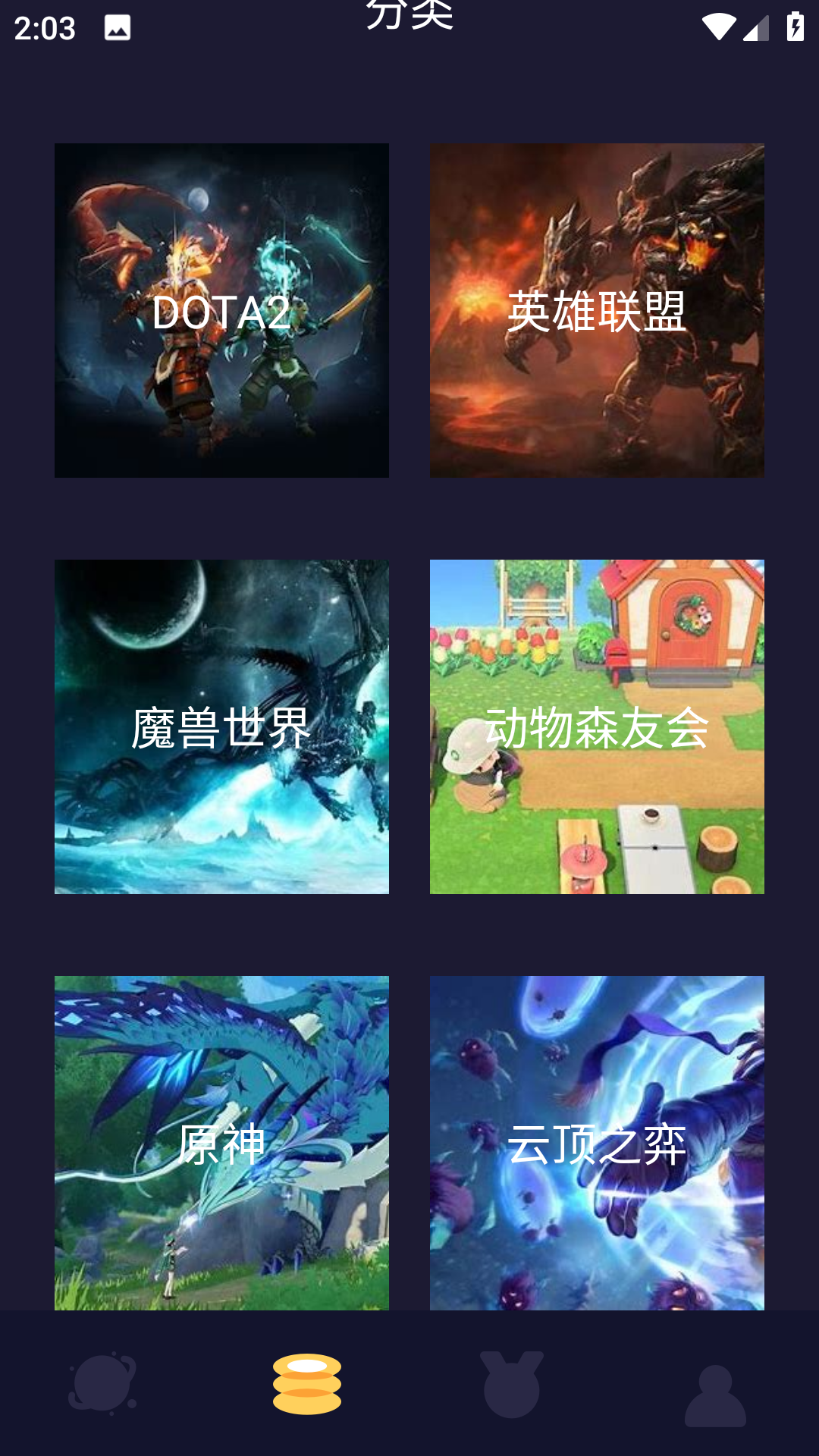Tap the 动物森友会 category card
Viewport: 819px width, 1456px height.
597,726
